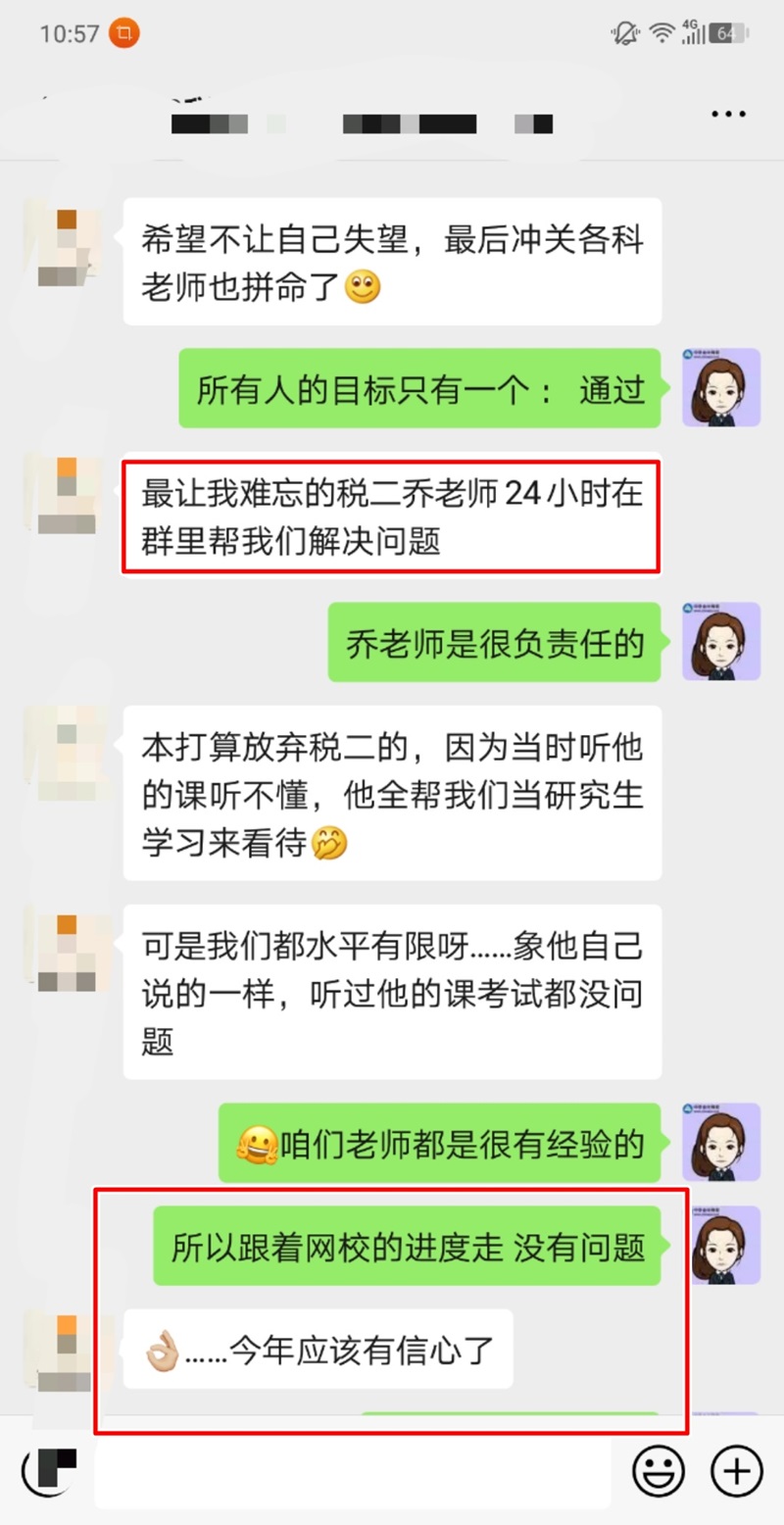Select the reply 乔老师是很负责任的
Image resolution: width=784 pixels, height=1525 pixels.
pos(492,642)
